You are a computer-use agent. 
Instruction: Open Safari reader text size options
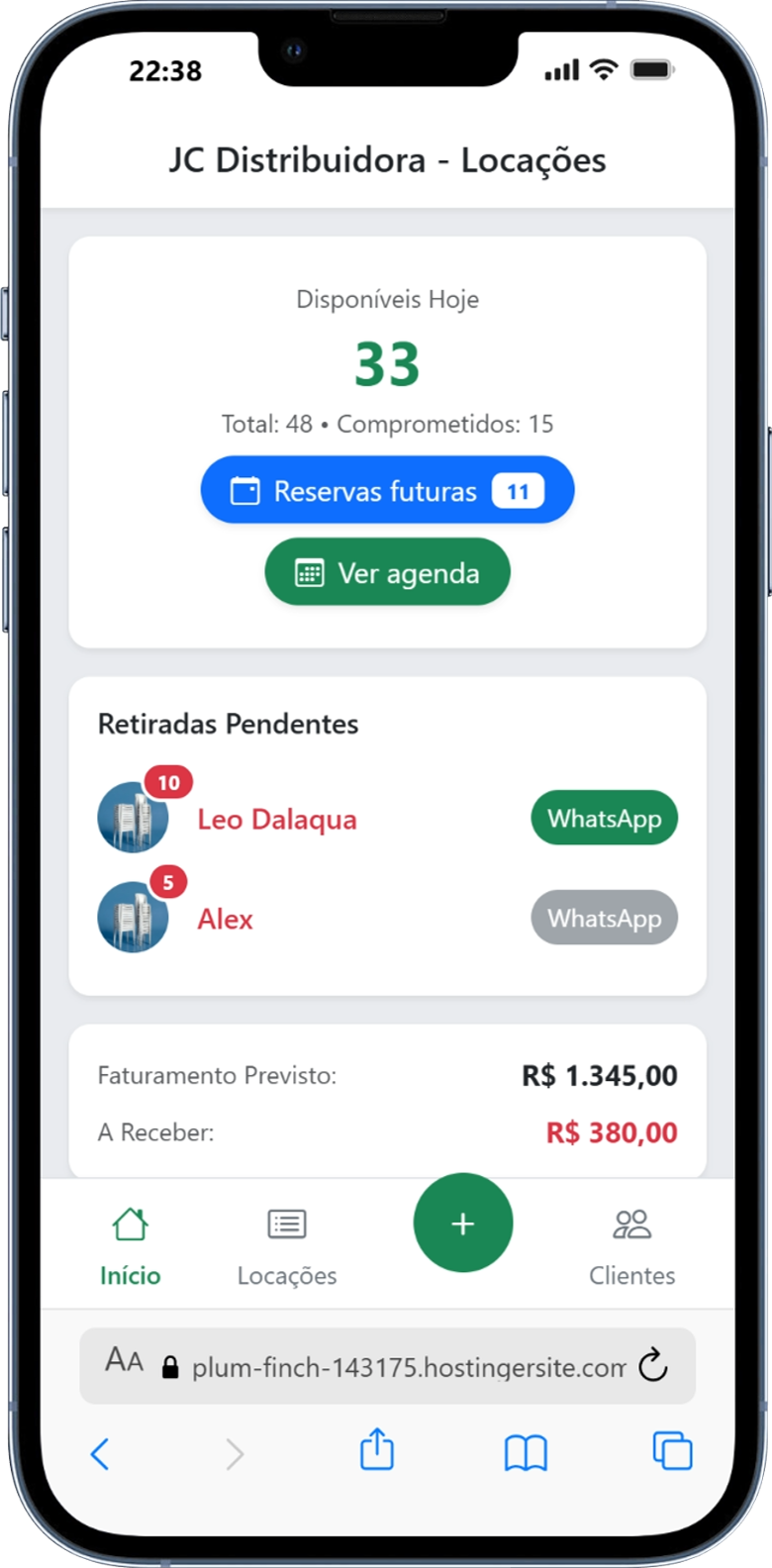124,1362
